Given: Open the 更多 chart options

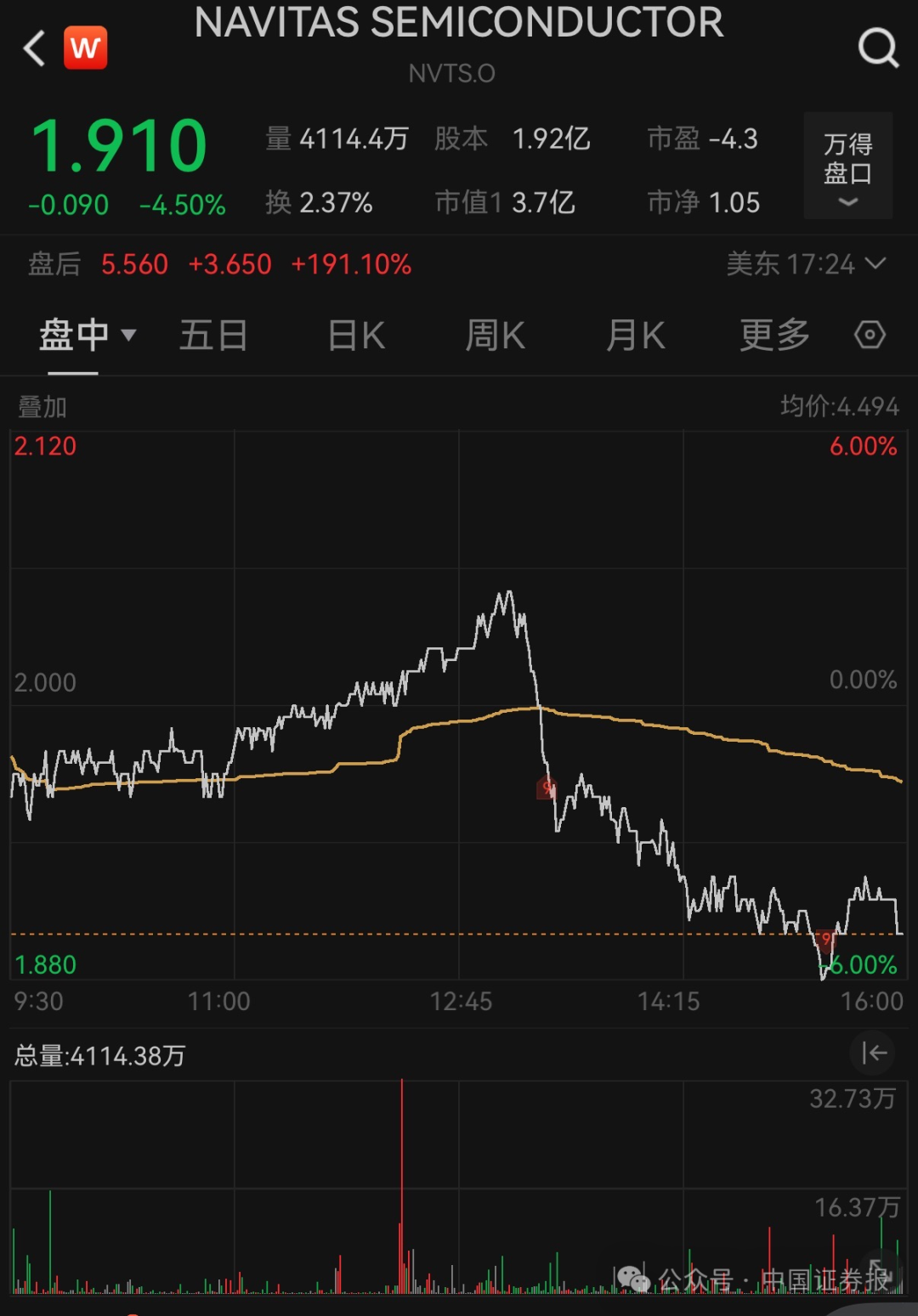Looking at the screenshot, I should 774,336.
